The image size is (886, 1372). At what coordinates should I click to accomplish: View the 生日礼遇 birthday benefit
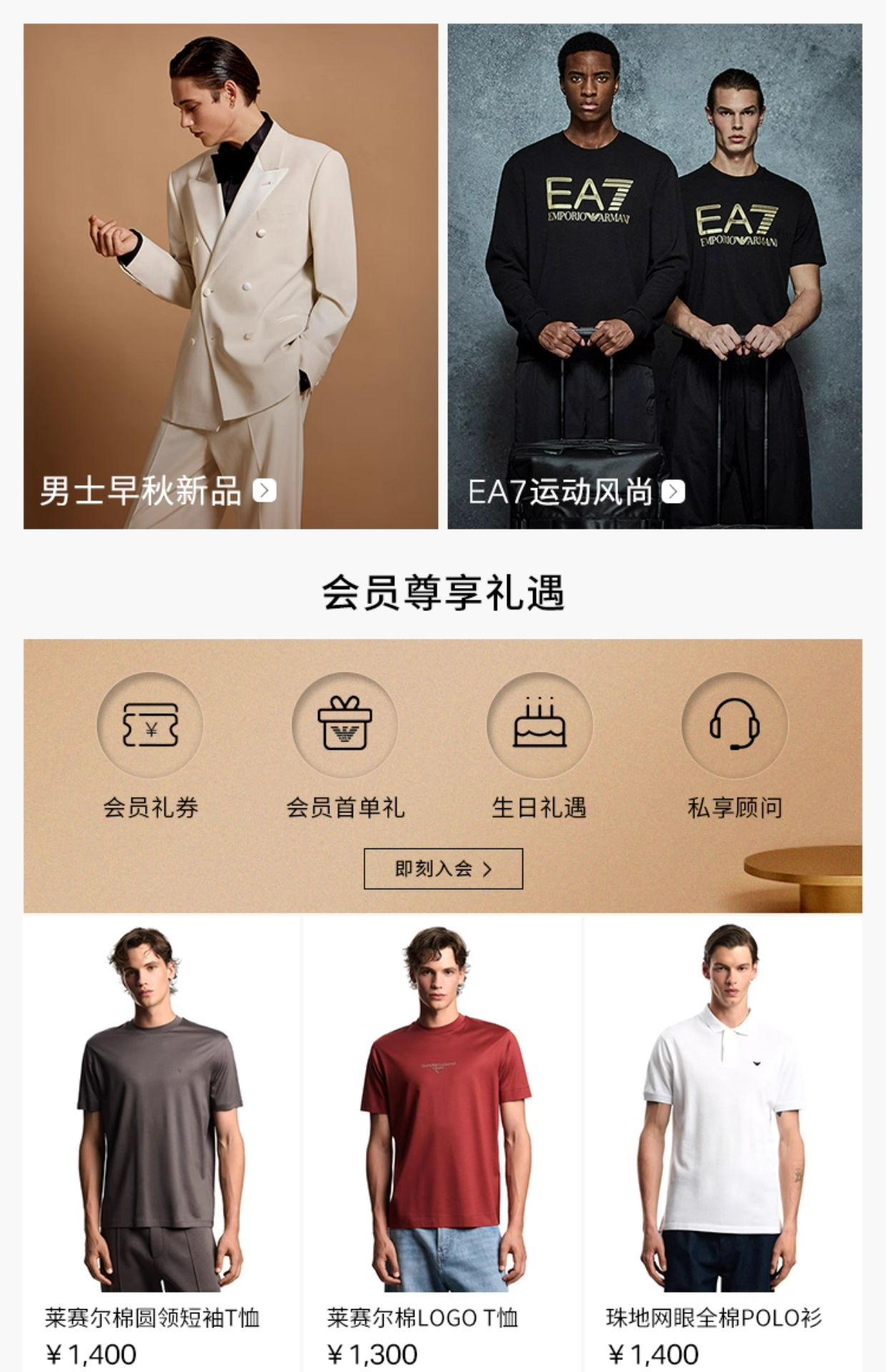pyautogui.click(x=539, y=725)
